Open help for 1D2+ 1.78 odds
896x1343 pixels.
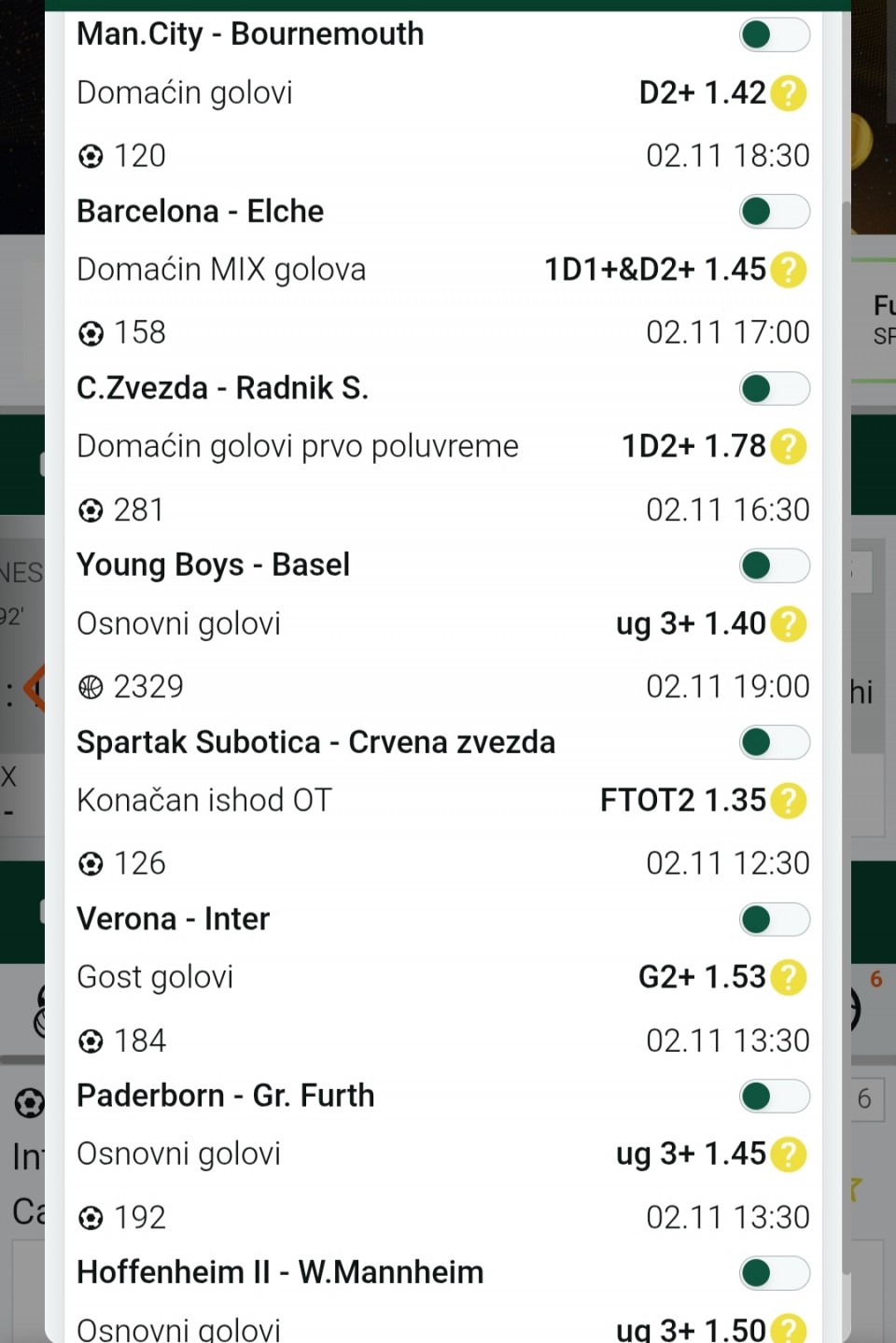789,447
